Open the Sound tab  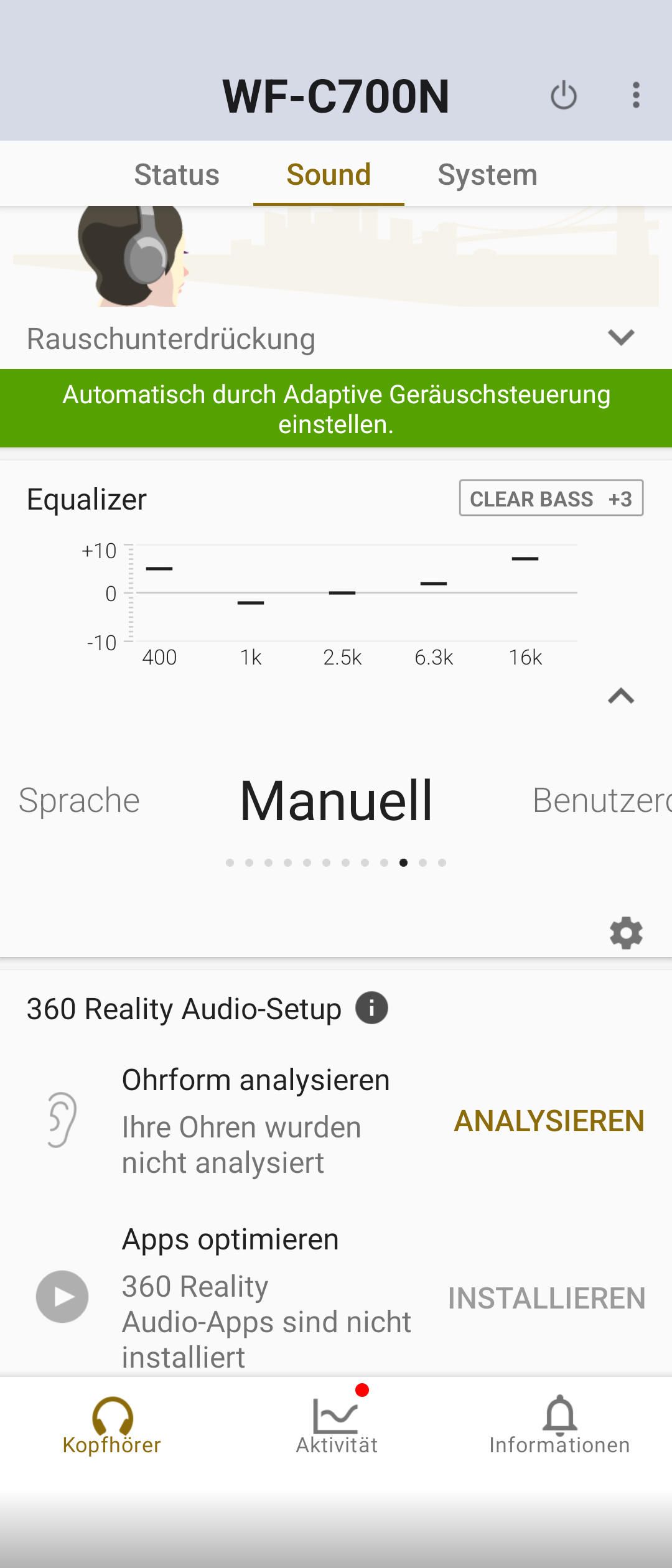(329, 174)
